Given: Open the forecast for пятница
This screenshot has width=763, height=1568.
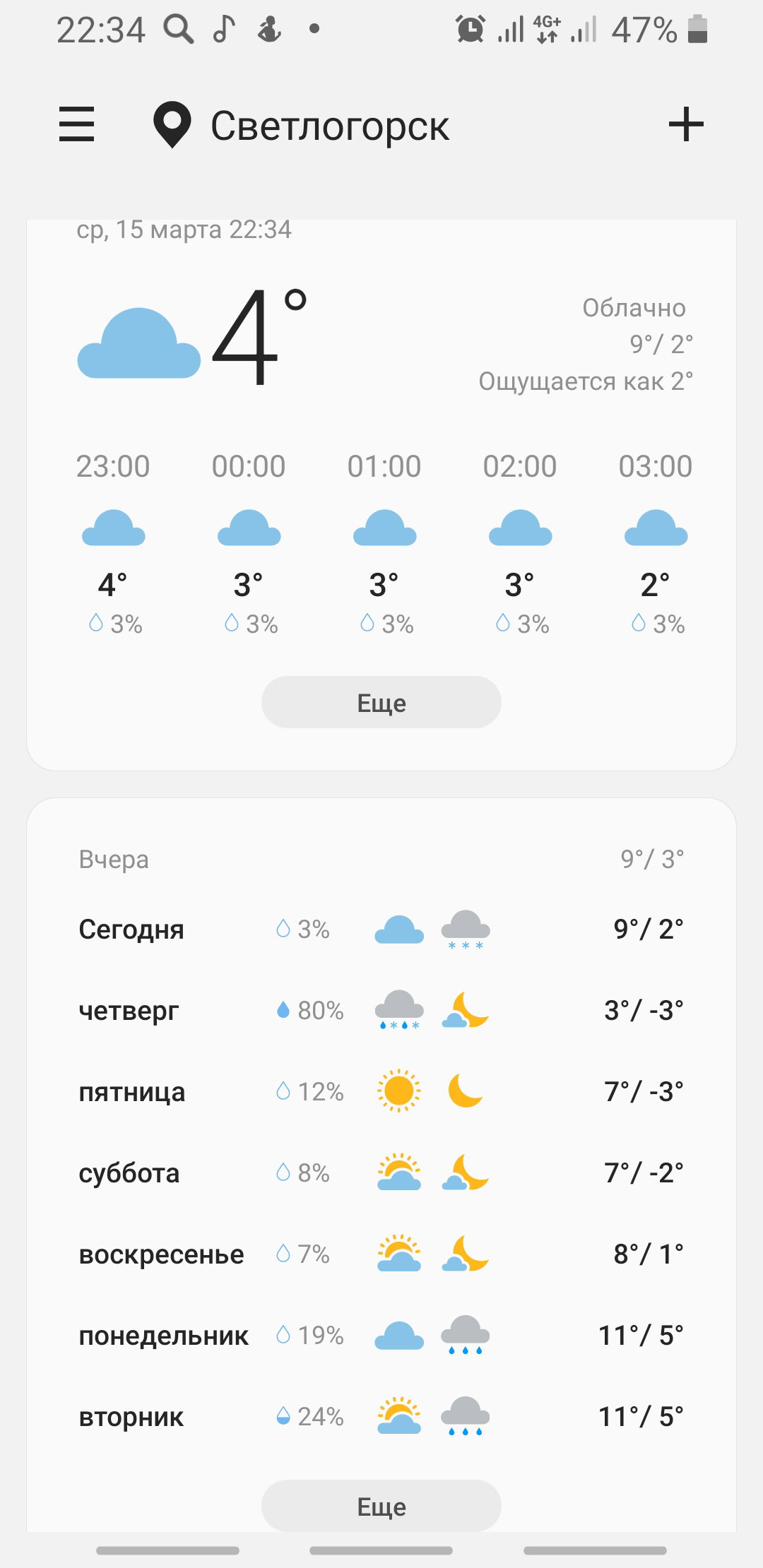Looking at the screenshot, I should 381,1092.
